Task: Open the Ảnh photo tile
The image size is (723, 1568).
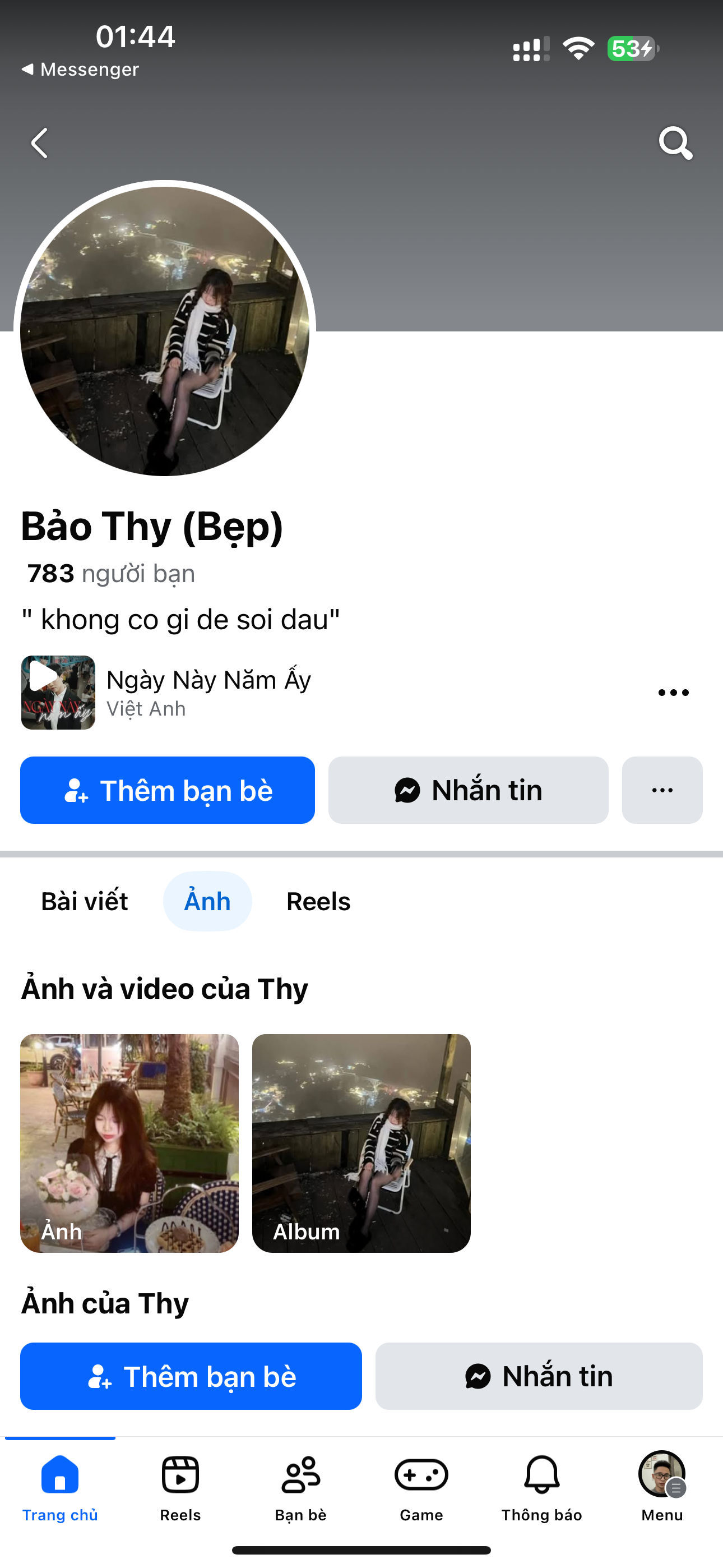Action: coord(129,1143)
